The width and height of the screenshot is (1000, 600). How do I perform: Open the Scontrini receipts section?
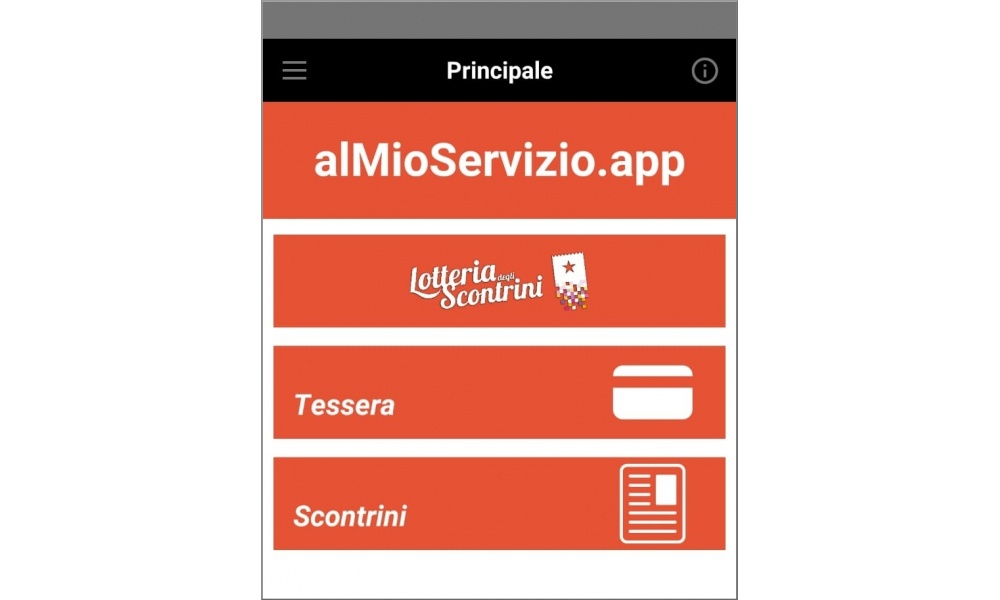point(499,503)
